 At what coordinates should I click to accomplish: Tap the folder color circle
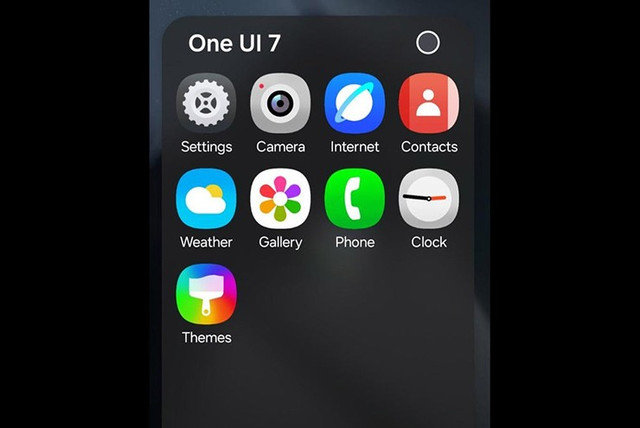click(x=427, y=43)
